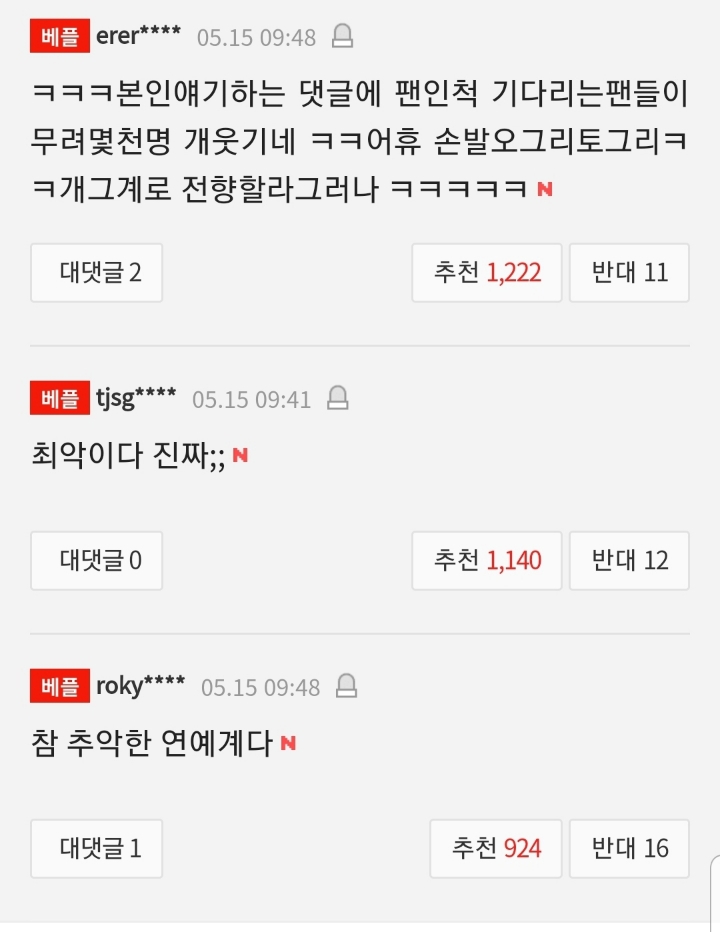Open replies on erer****'s comment
This screenshot has height=932, width=720.
(97, 272)
